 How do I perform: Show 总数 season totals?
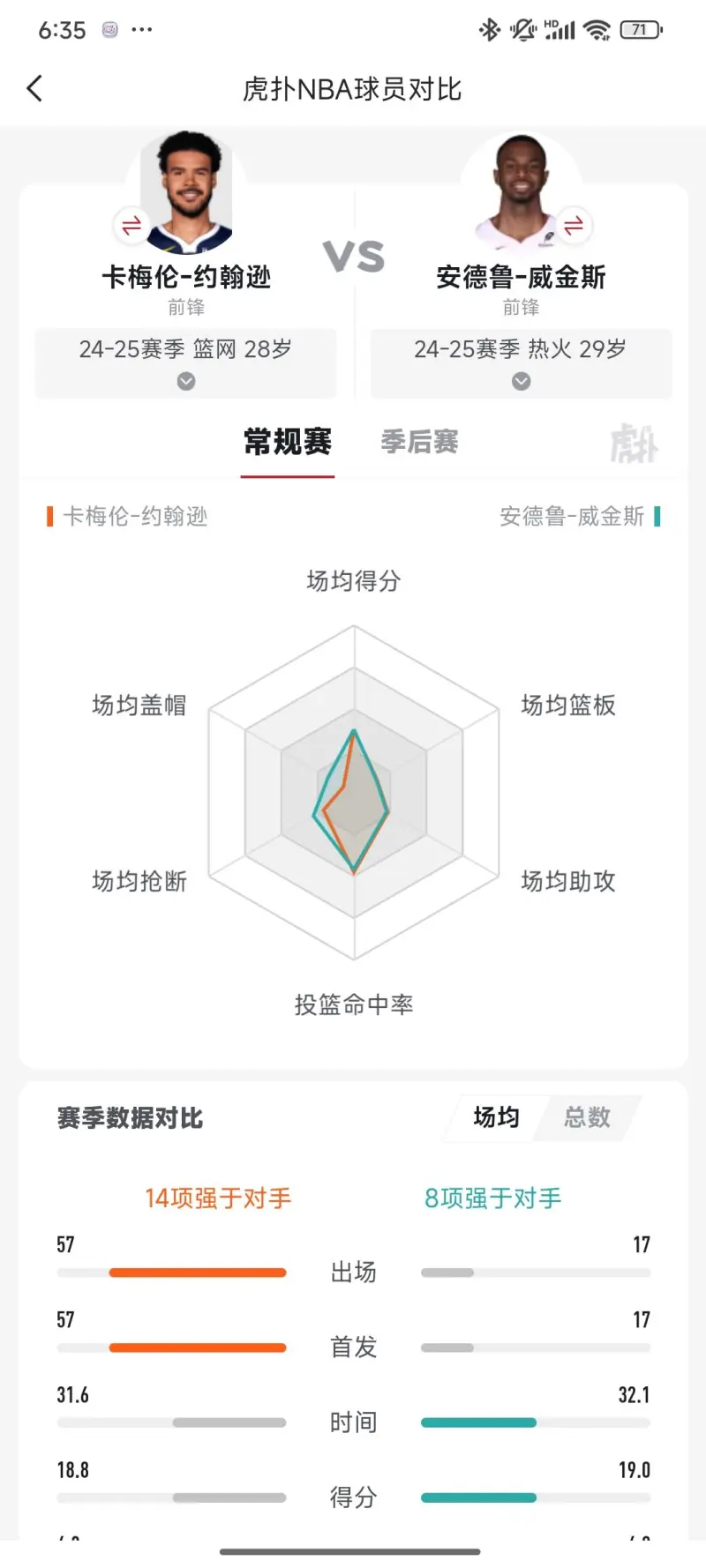click(587, 1117)
